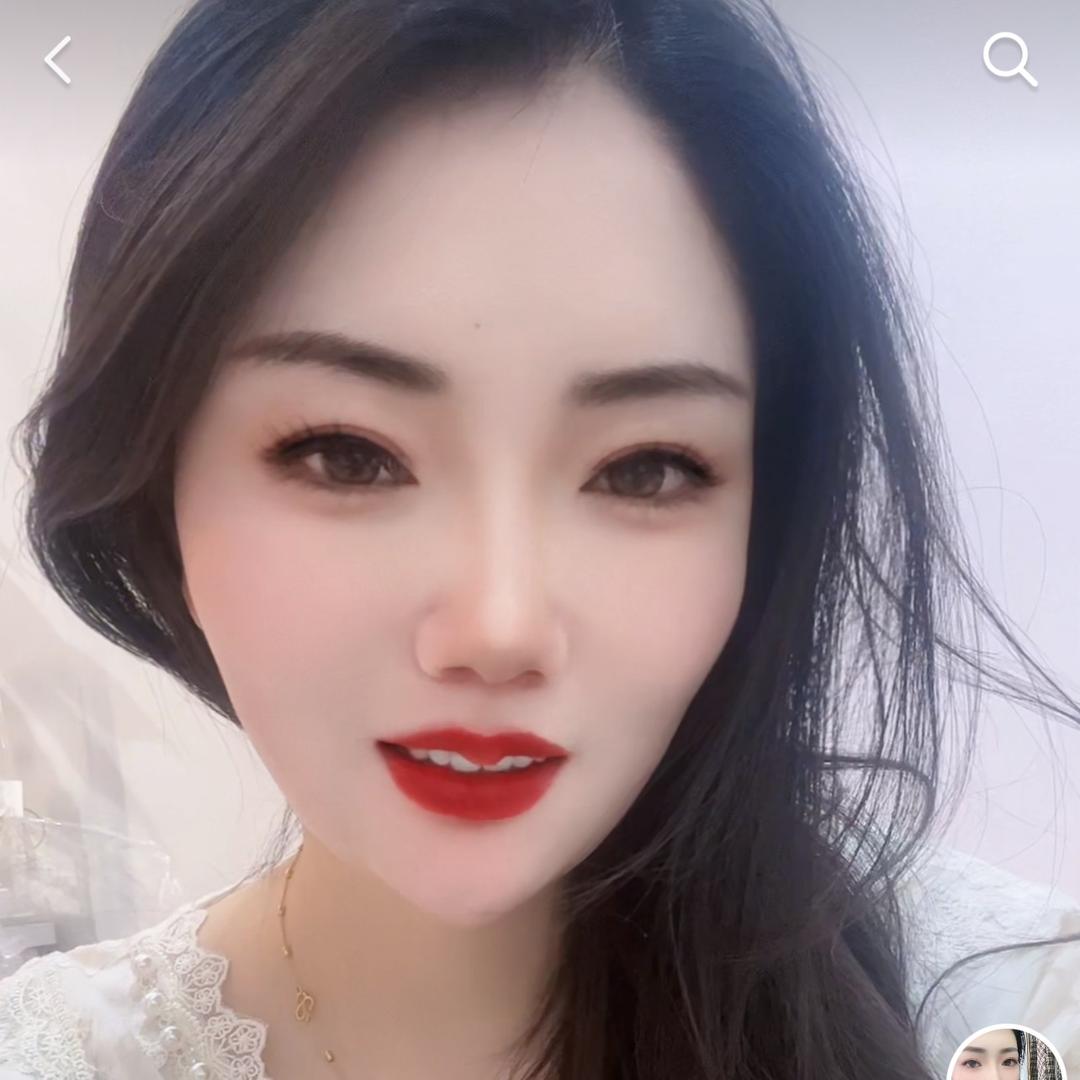Image resolution: width=1080 pixels, height=1080 pixels.
Task: Open the circular avatar thumbnail
Action: 1006,1060
